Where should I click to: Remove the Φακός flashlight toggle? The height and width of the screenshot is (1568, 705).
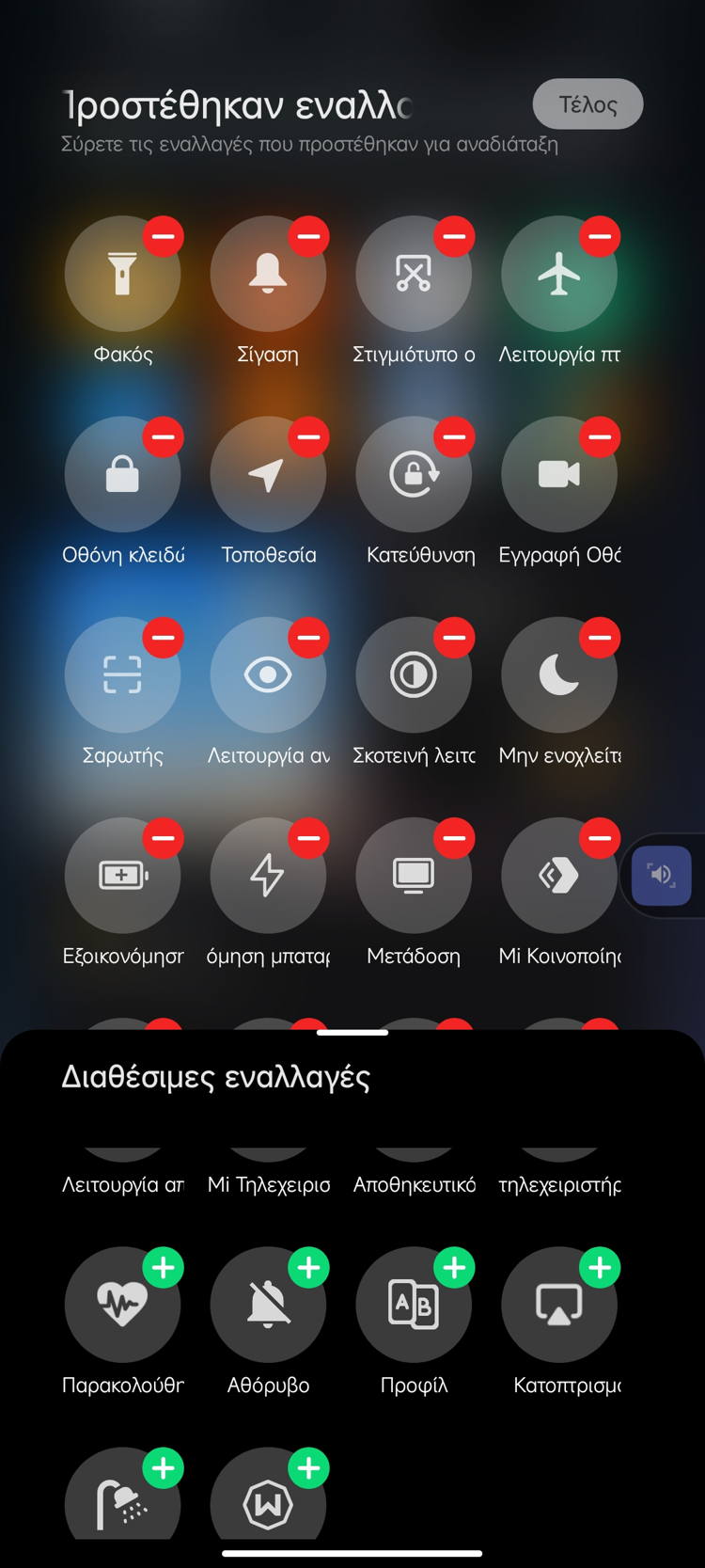(163, 236)
